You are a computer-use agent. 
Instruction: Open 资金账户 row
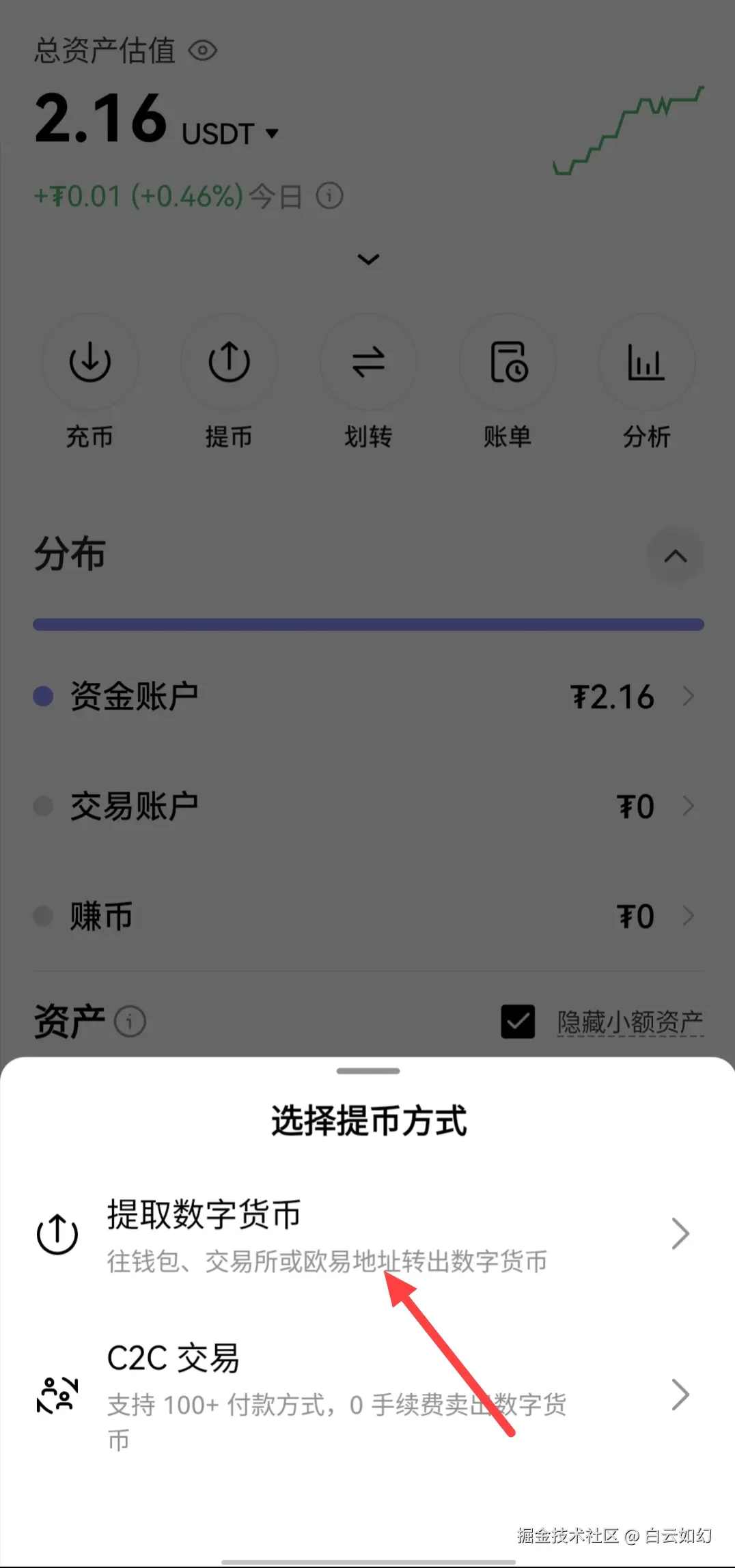pos(367,697)
